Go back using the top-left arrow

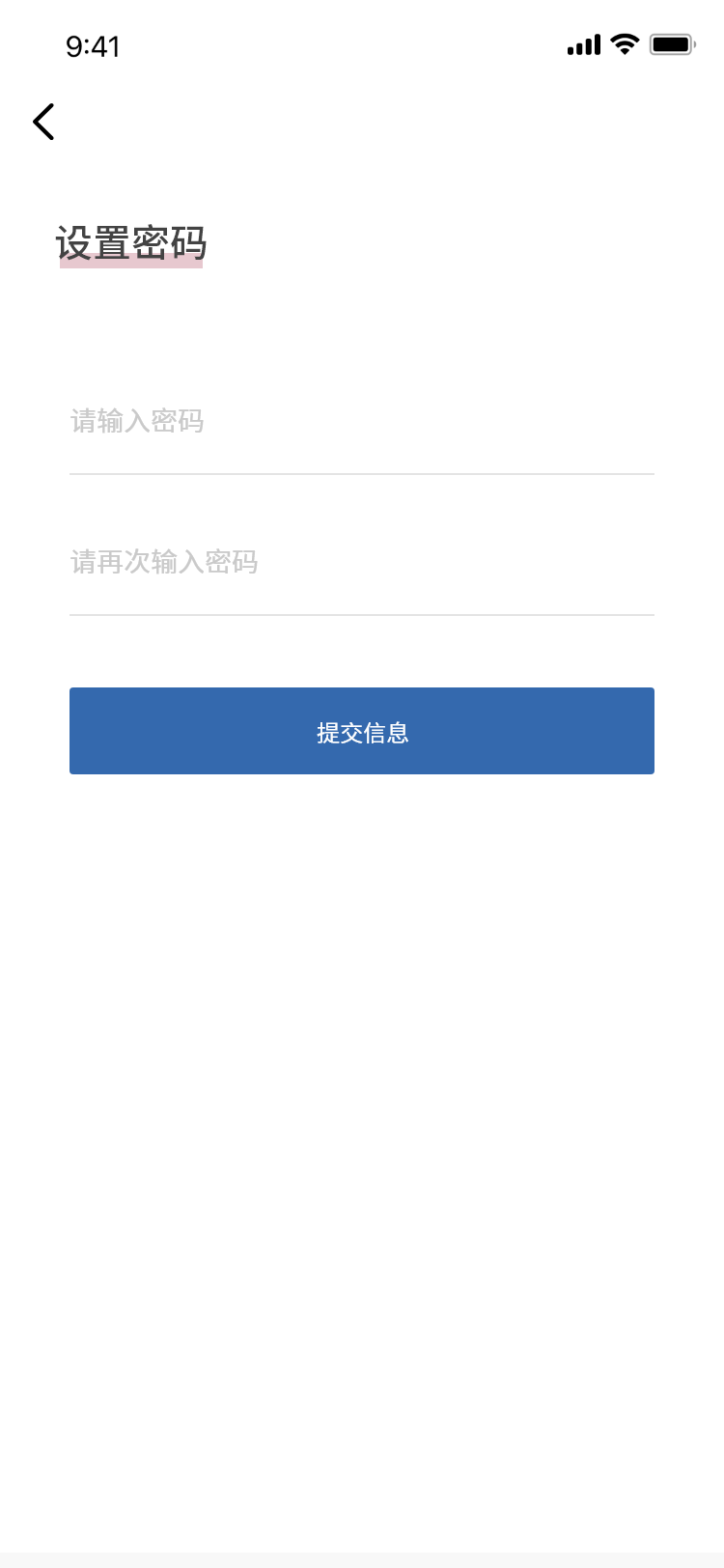(x=43, y=123)
